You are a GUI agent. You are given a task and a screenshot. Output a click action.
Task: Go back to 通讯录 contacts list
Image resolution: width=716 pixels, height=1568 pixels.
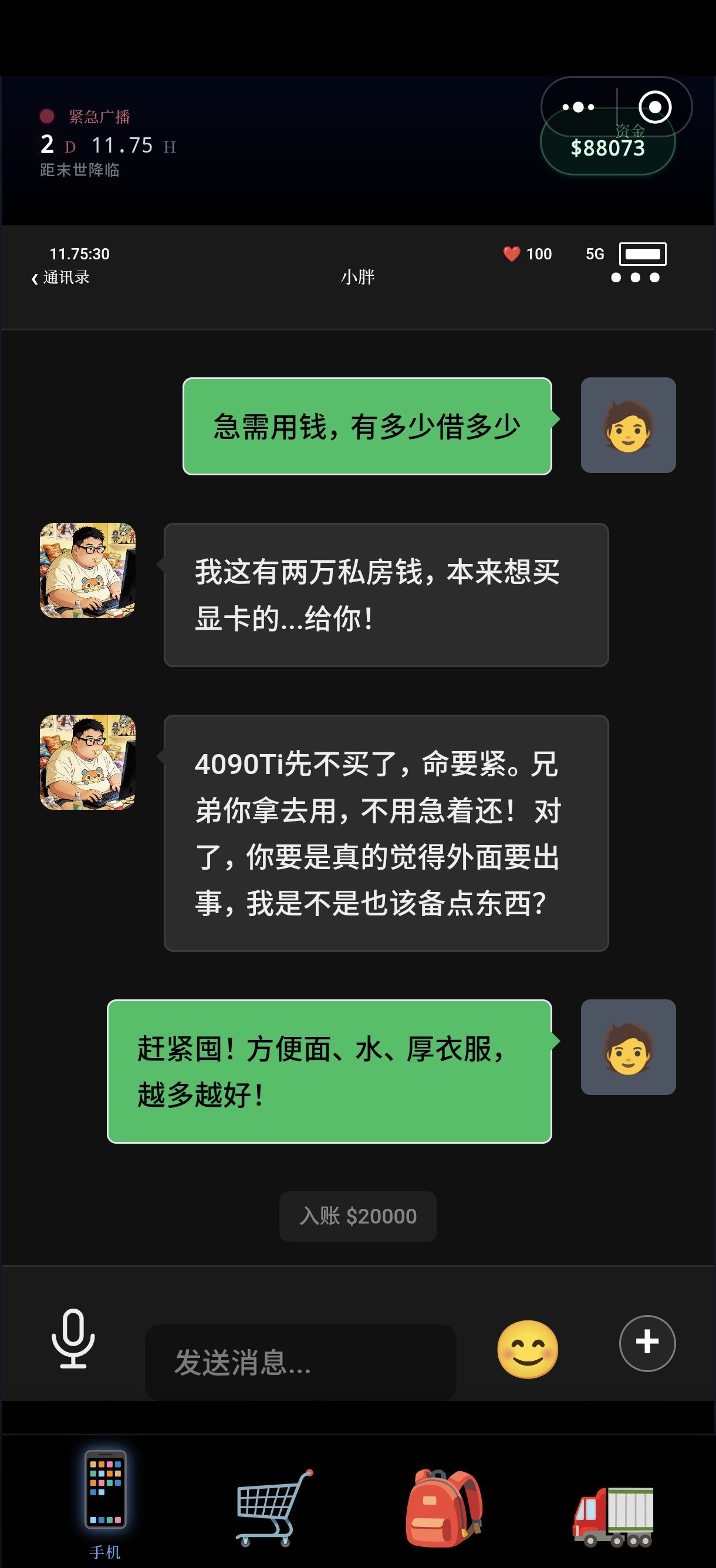point(61,278)
